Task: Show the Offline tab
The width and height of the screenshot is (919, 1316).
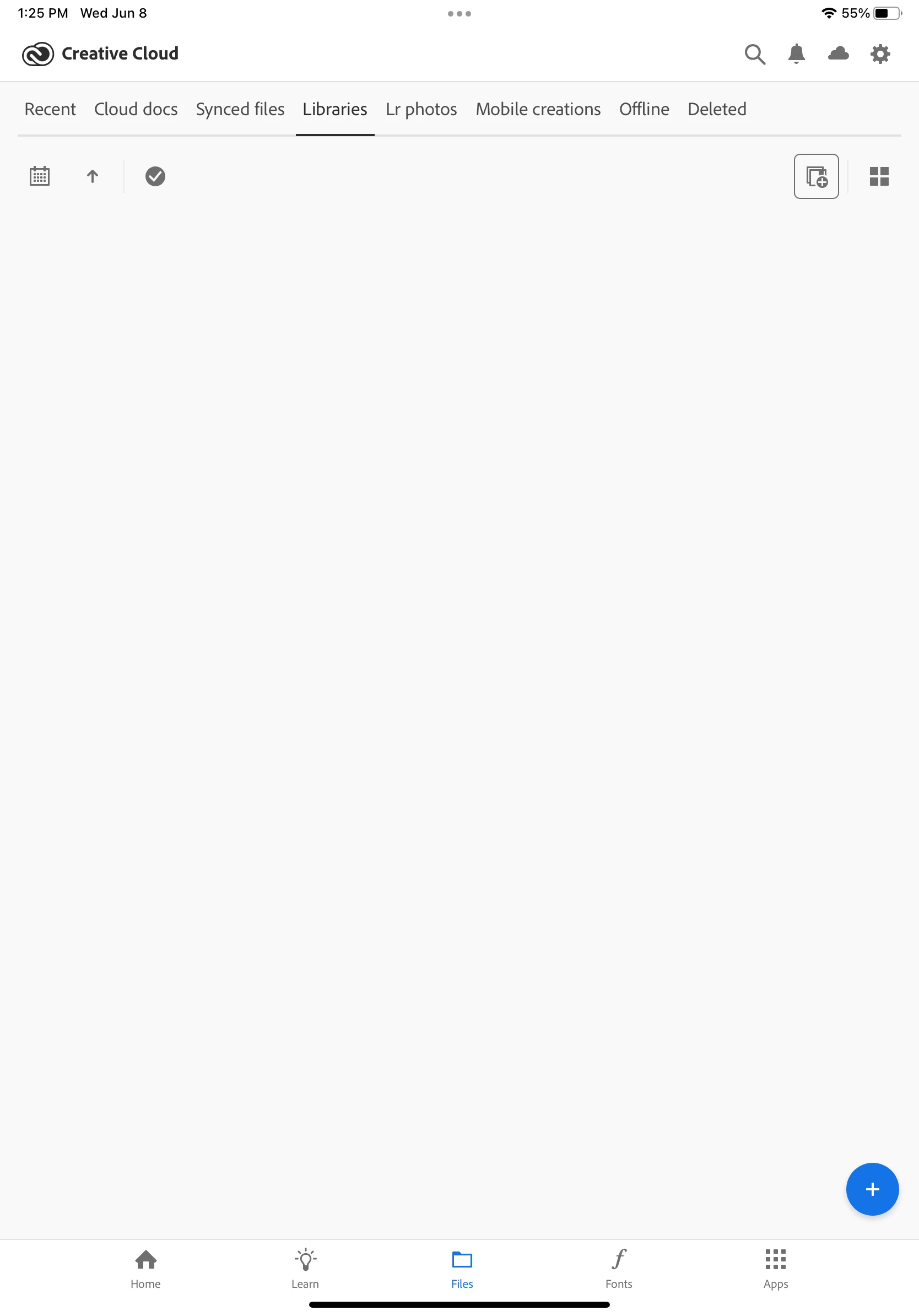Action: point(644,109)
